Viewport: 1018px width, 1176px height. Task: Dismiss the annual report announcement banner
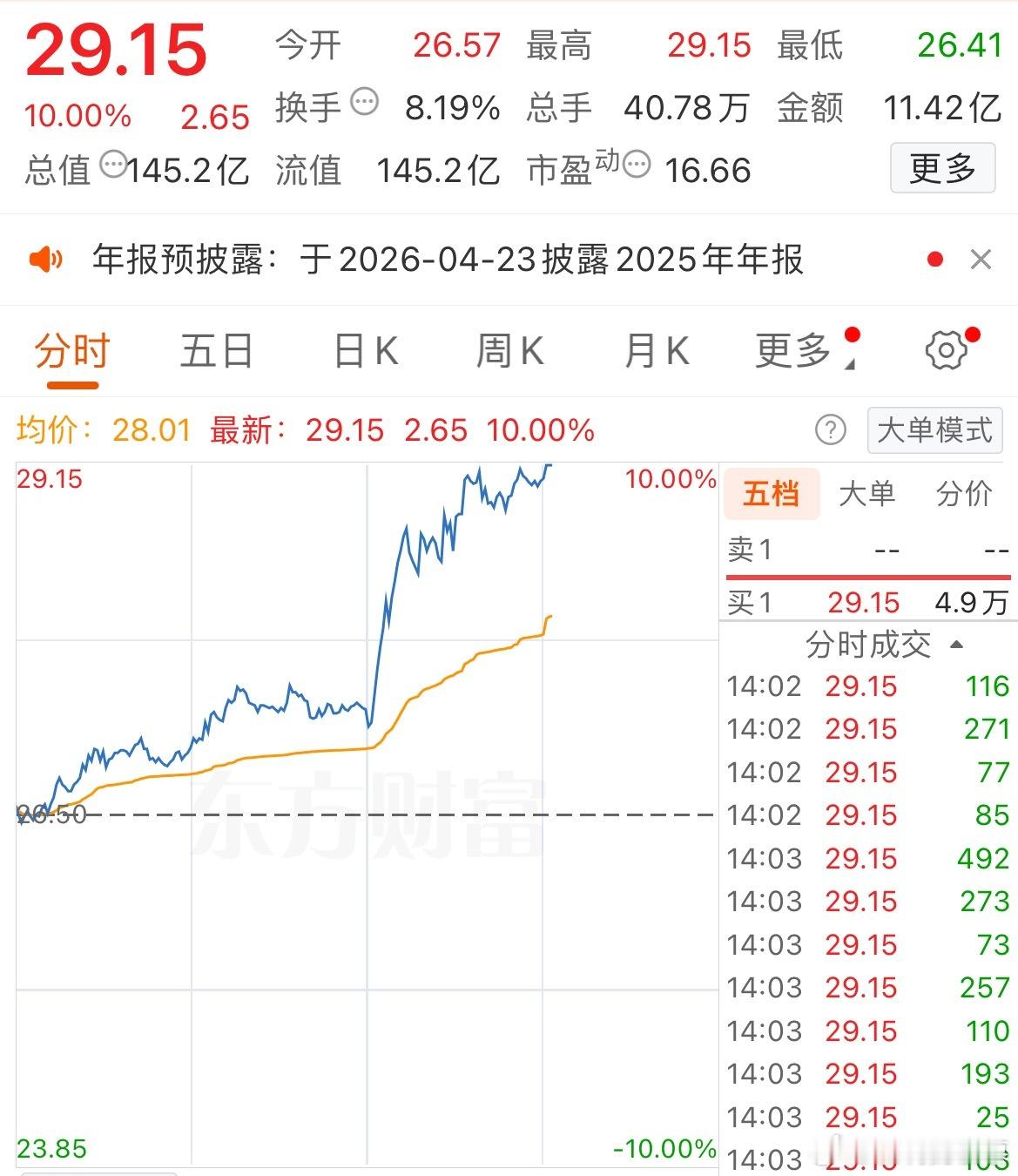[x=981, y=260]
